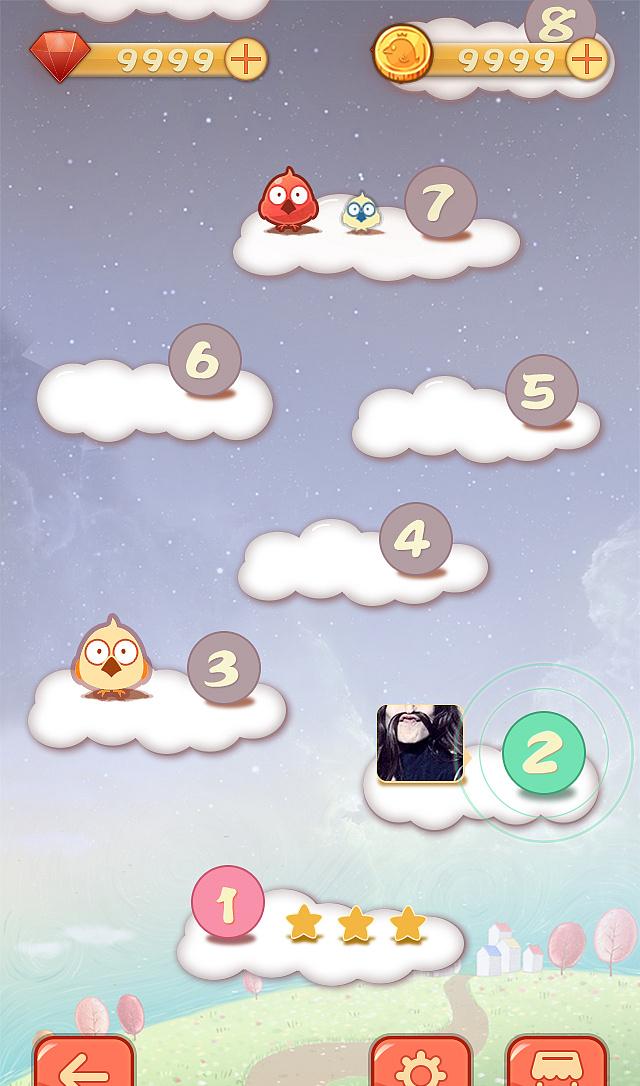Image resolution: width=640 pixels, height=1086 pixels.
Task: Start level 2
Action: (x=543, y=753)
